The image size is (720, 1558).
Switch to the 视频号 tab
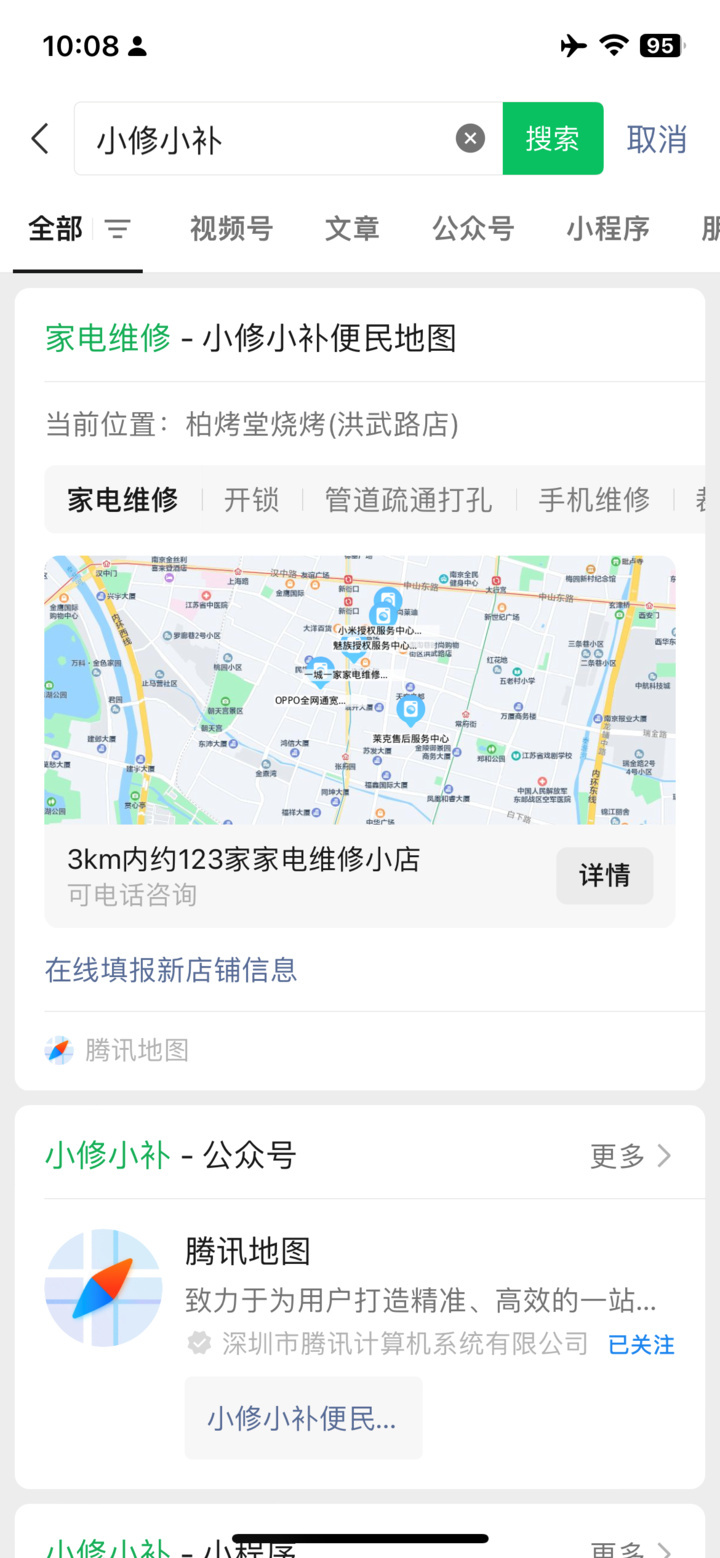point(231,229)
